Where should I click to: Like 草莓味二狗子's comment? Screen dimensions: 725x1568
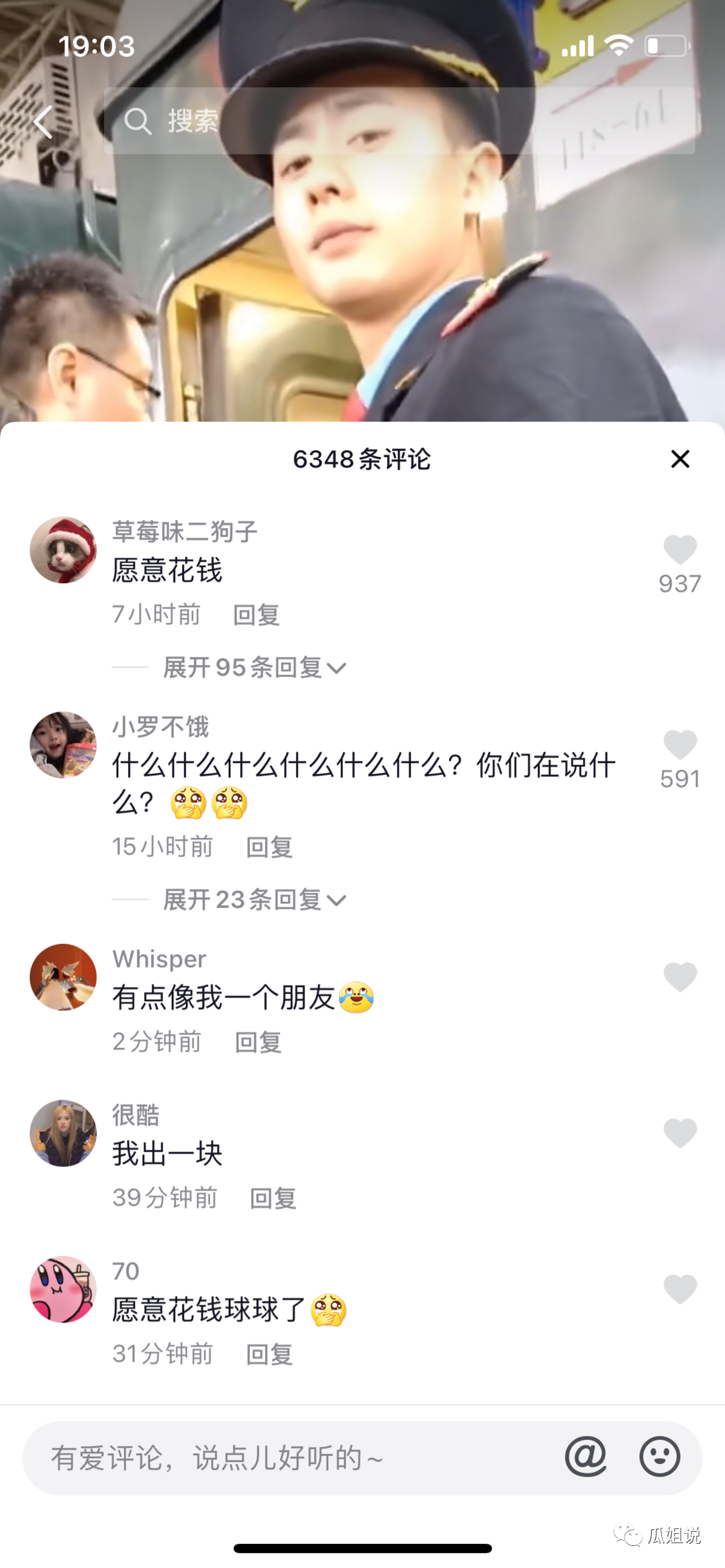click(x=679, y=551)
